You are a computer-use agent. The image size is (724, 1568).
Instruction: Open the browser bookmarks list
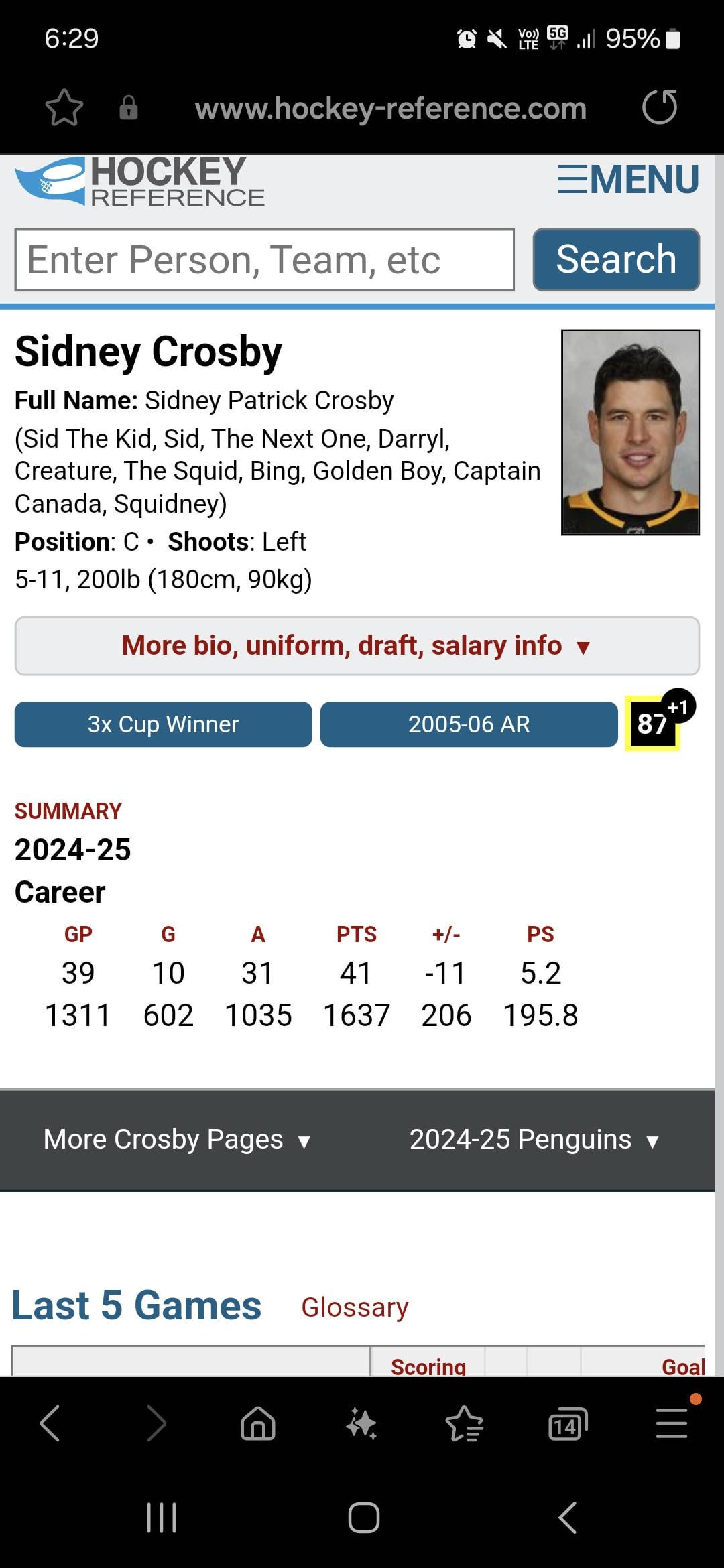click(x=465, y=1423)
